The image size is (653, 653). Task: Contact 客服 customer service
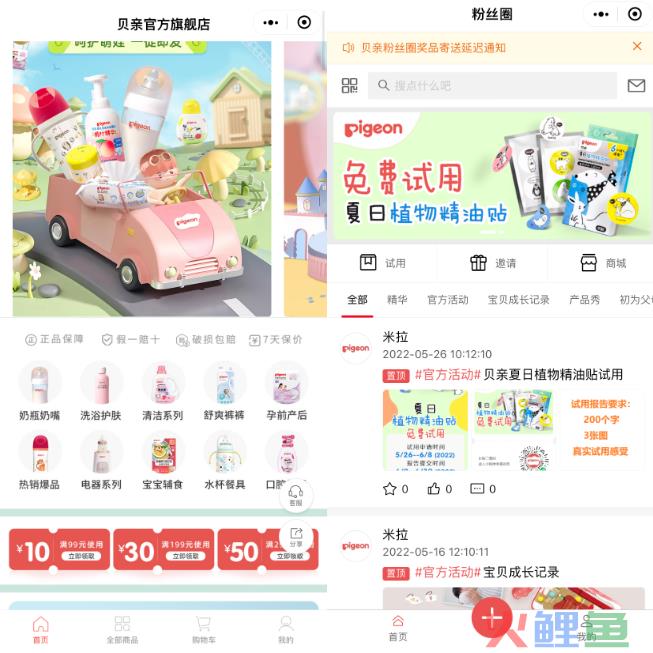[295, 494]
